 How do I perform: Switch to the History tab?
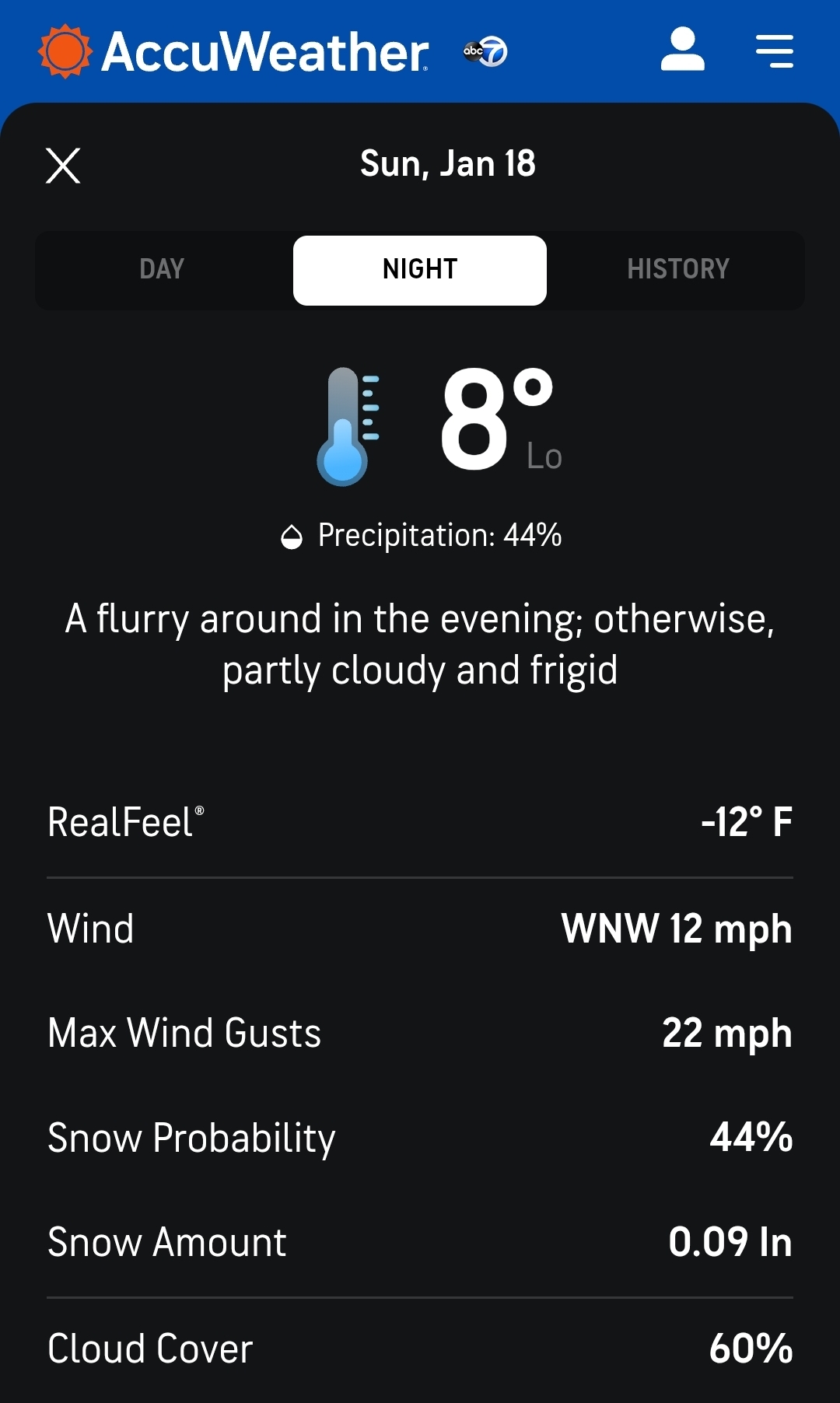point(677,270)
